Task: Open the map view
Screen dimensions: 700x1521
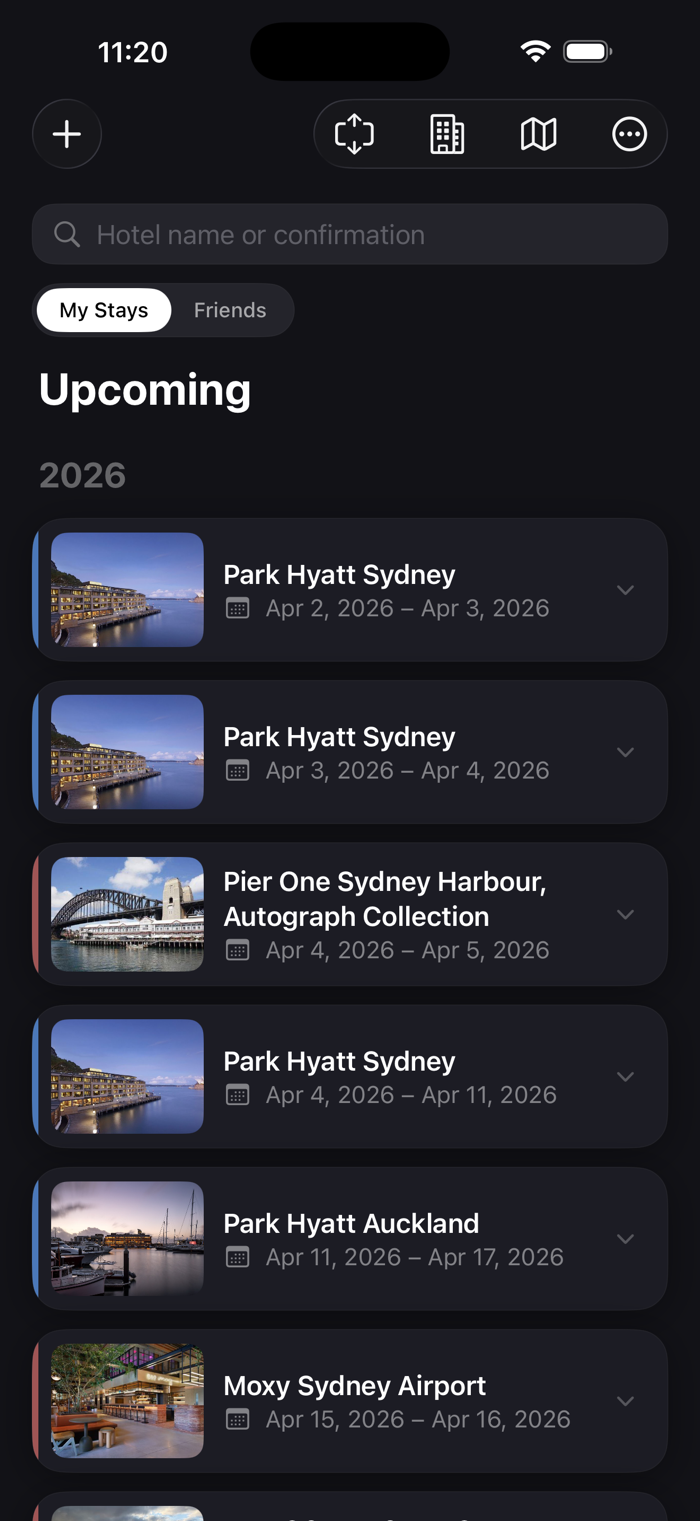Action: tap(538, 134)
